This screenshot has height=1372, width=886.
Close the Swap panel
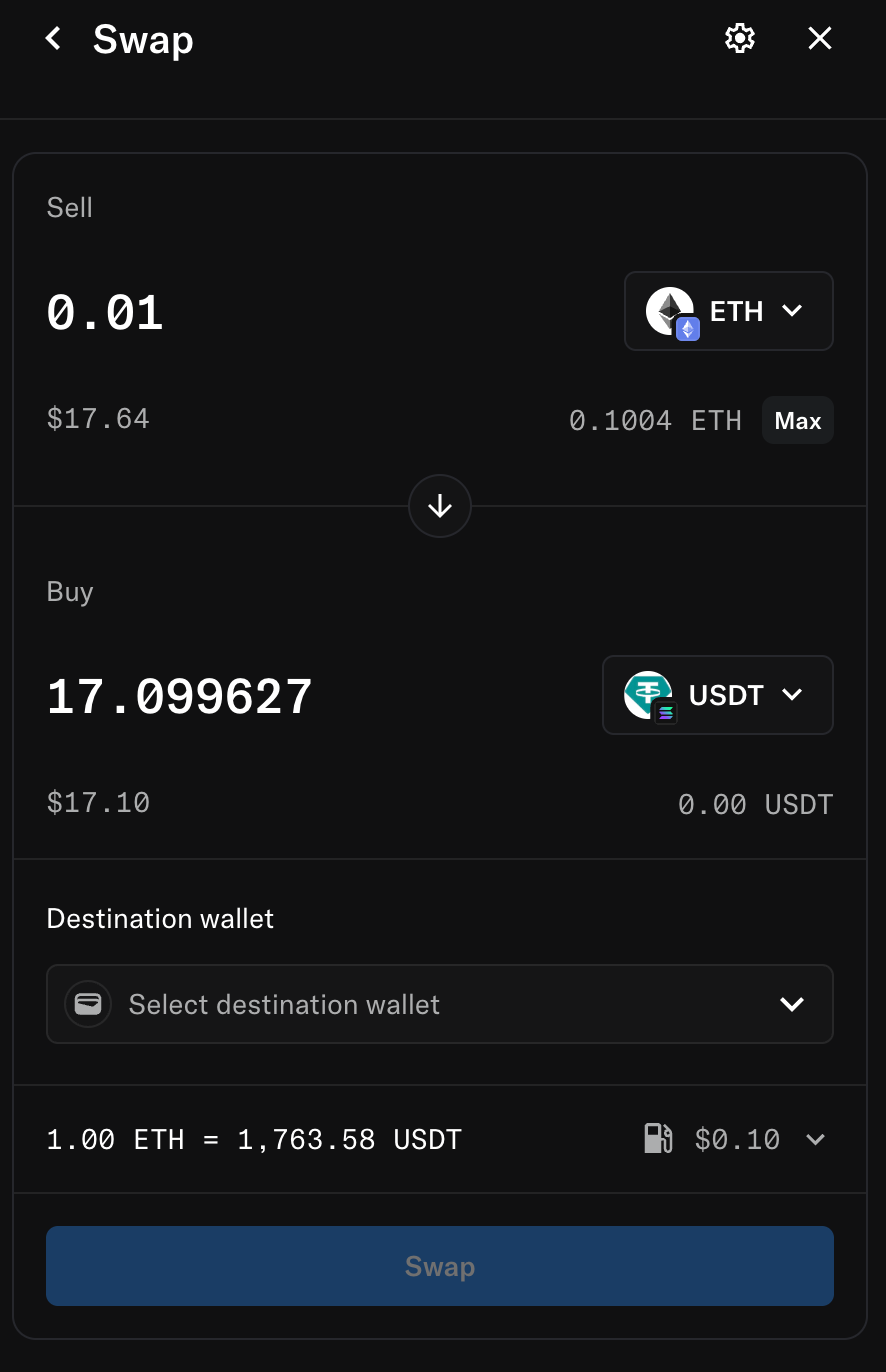820,39
